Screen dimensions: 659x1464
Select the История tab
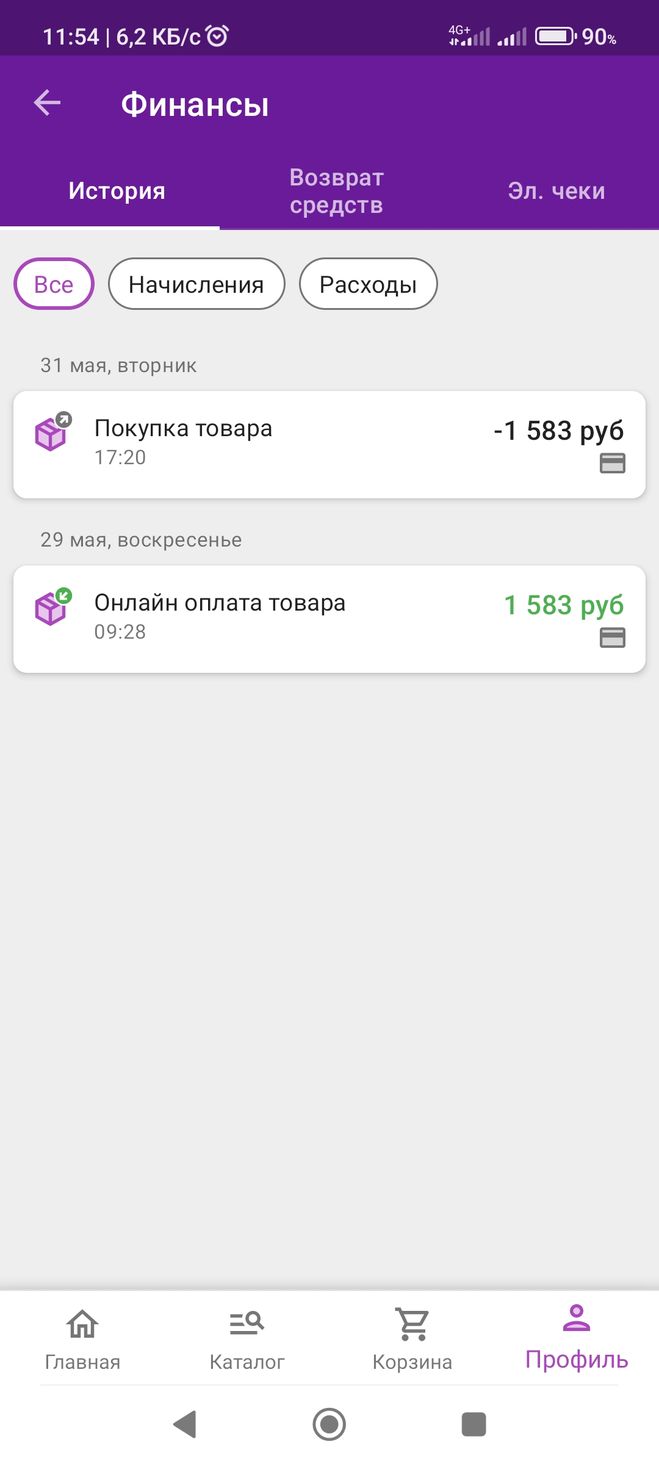tap(116, 191)
